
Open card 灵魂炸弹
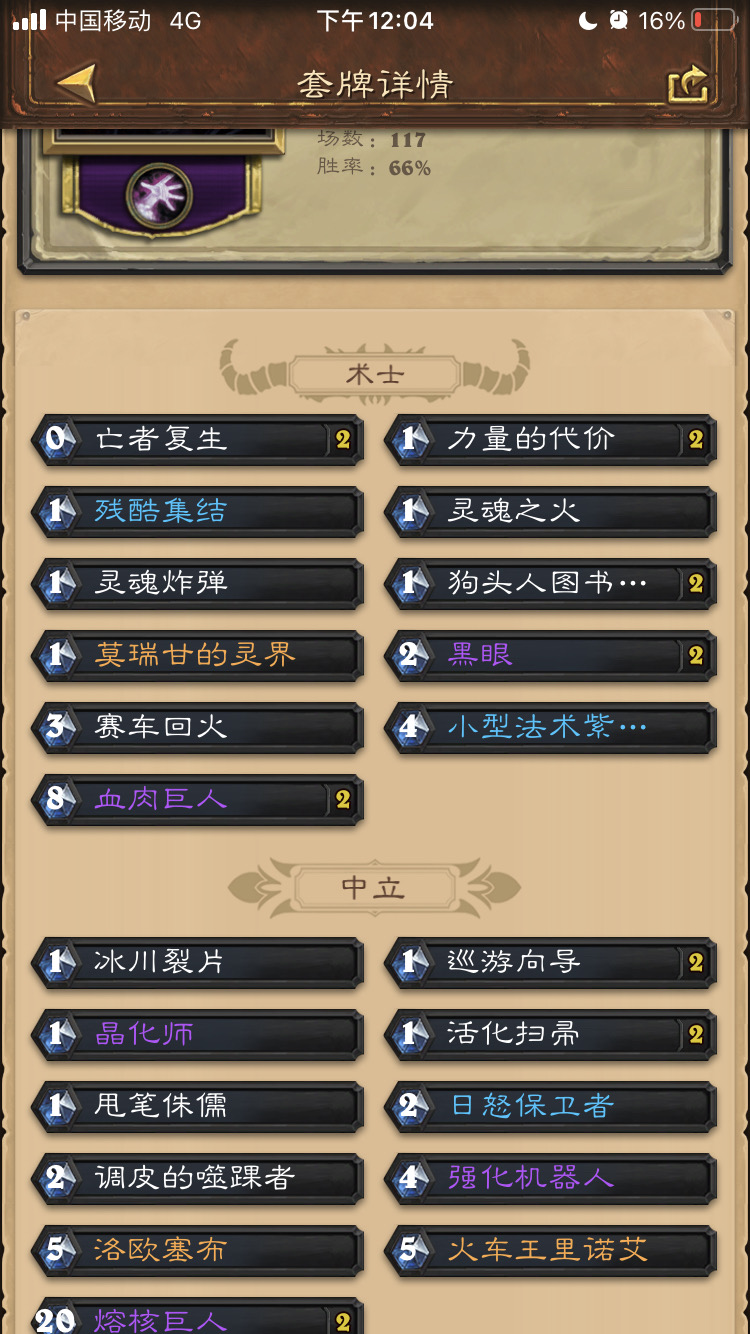tap(197, 584)
